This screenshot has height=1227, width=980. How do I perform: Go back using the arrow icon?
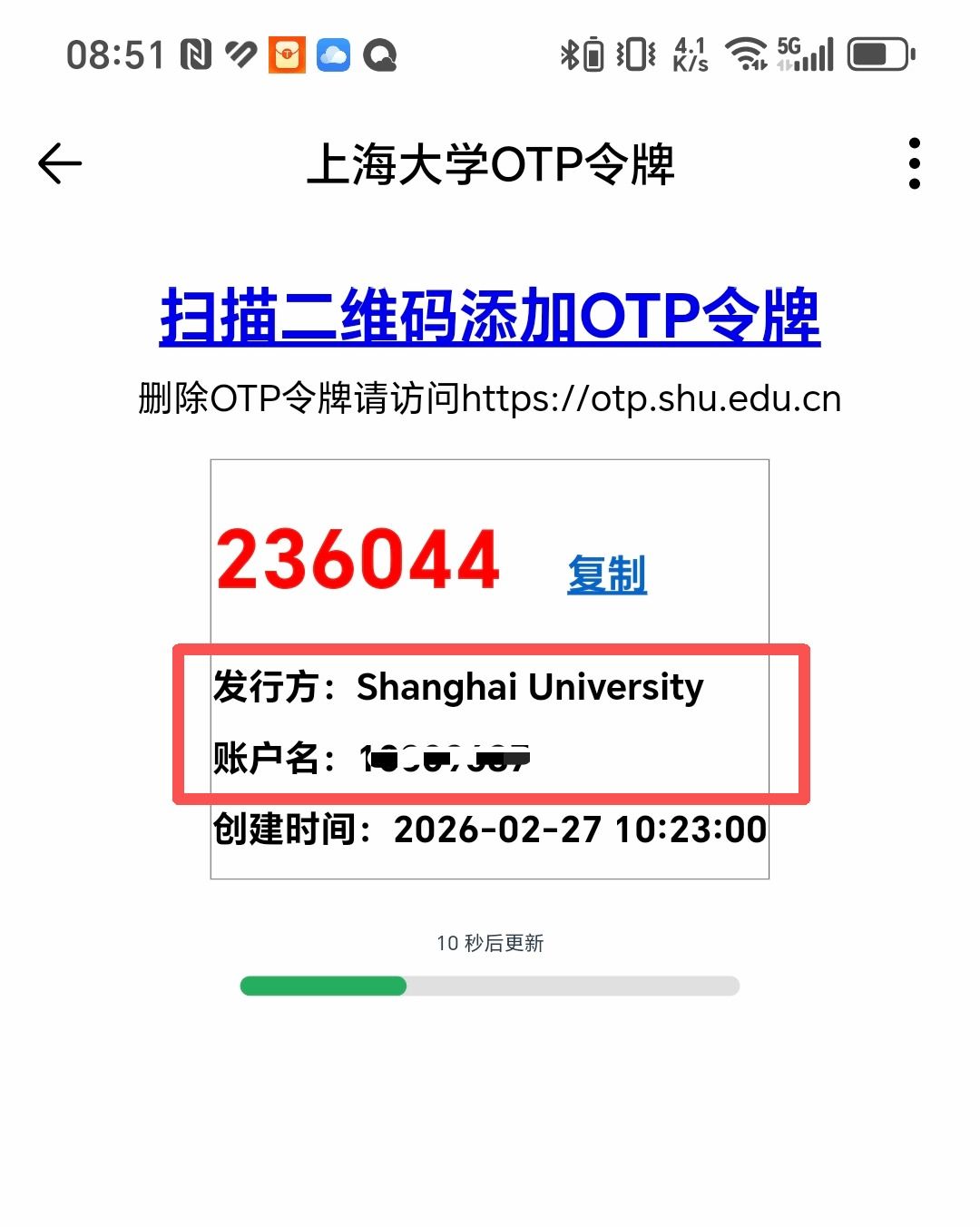pyautogui.click(x=60, y=164)
